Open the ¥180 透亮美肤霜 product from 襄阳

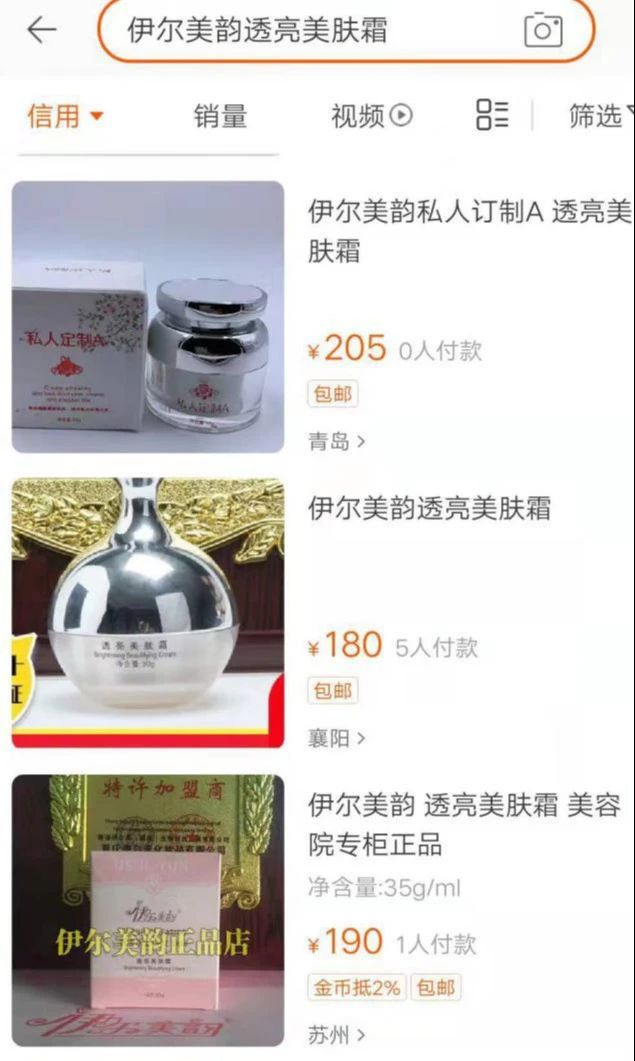coord(429,508)
